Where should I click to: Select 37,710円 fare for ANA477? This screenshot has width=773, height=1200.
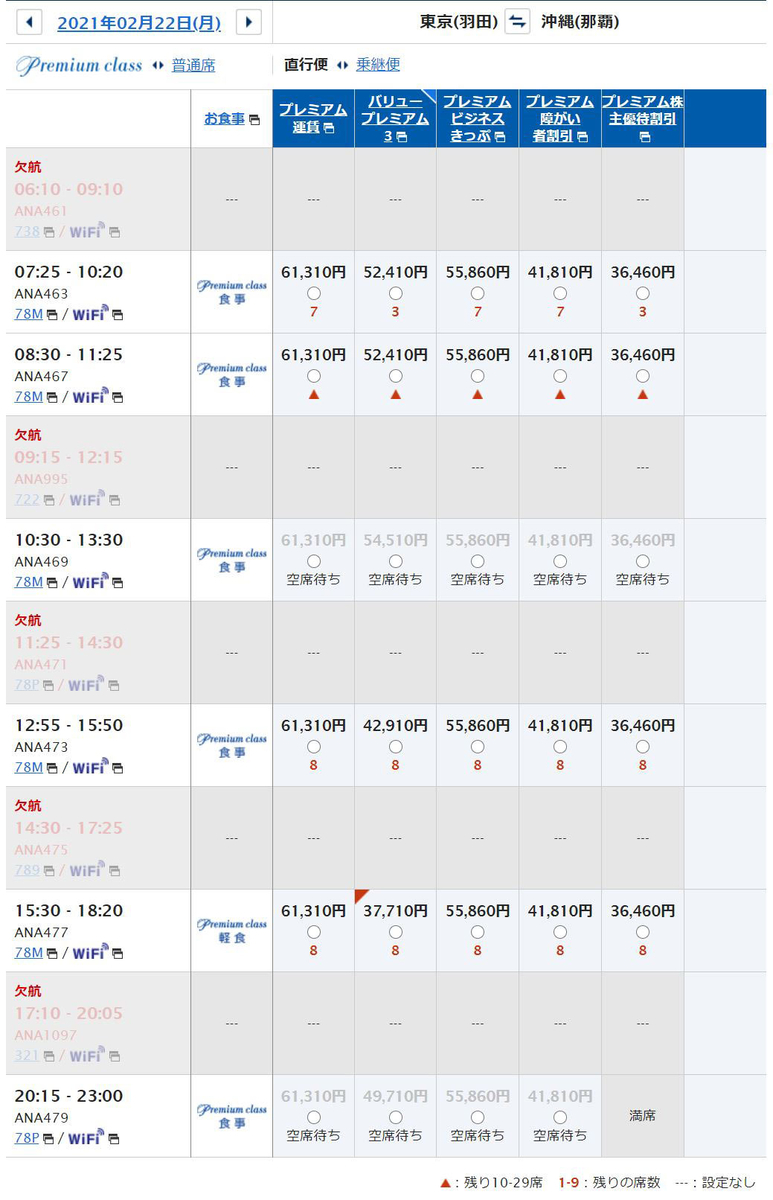click(x=396, y=932)
